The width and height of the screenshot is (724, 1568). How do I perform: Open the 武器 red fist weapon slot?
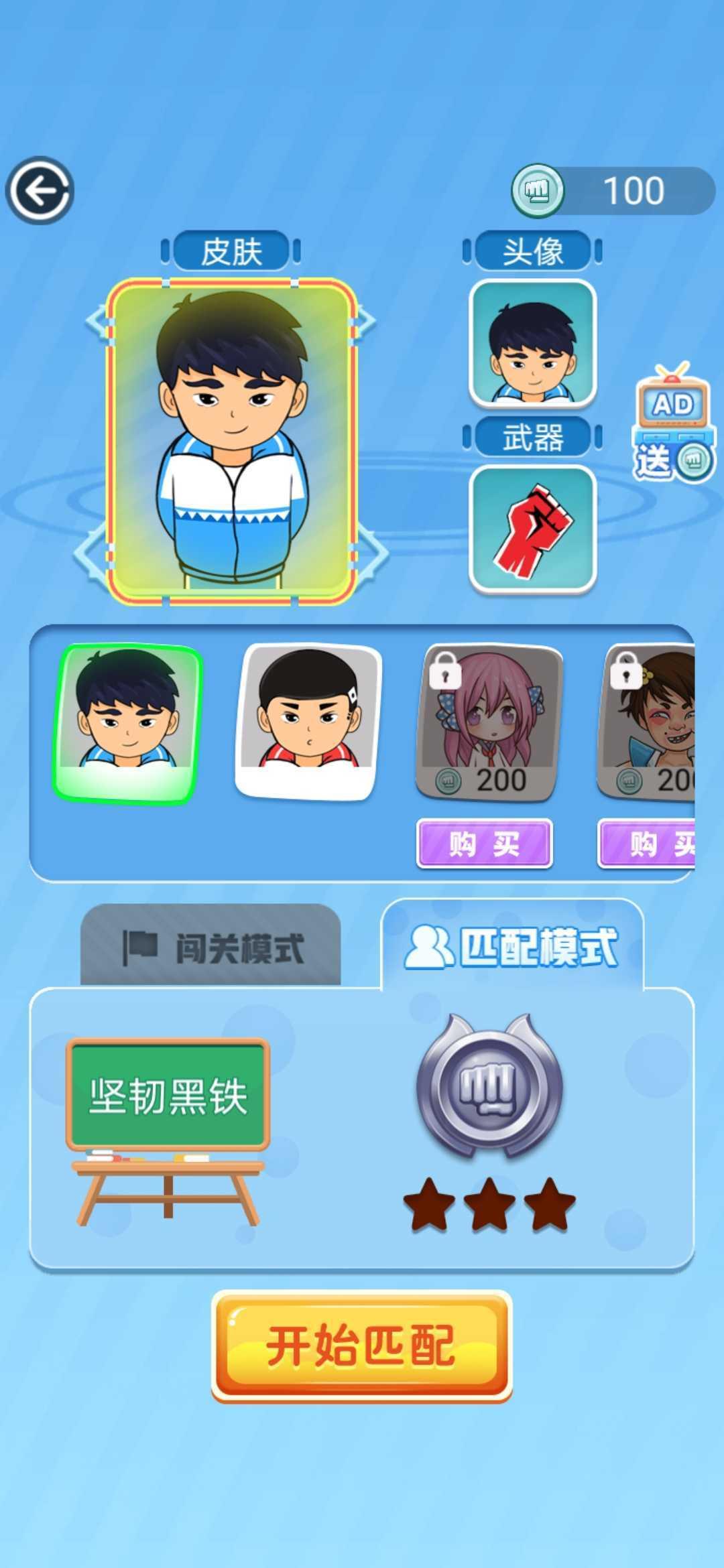pos(533,529)
